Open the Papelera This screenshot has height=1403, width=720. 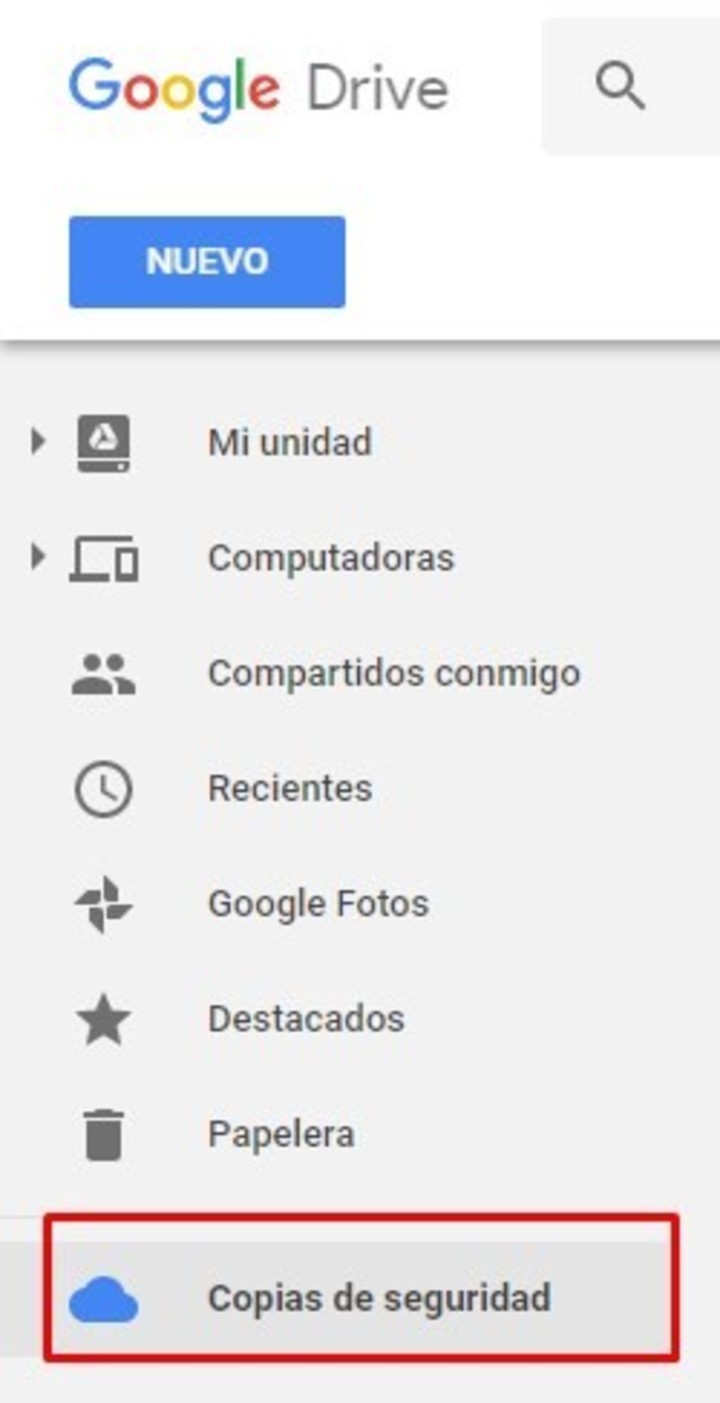(280, 1135)
